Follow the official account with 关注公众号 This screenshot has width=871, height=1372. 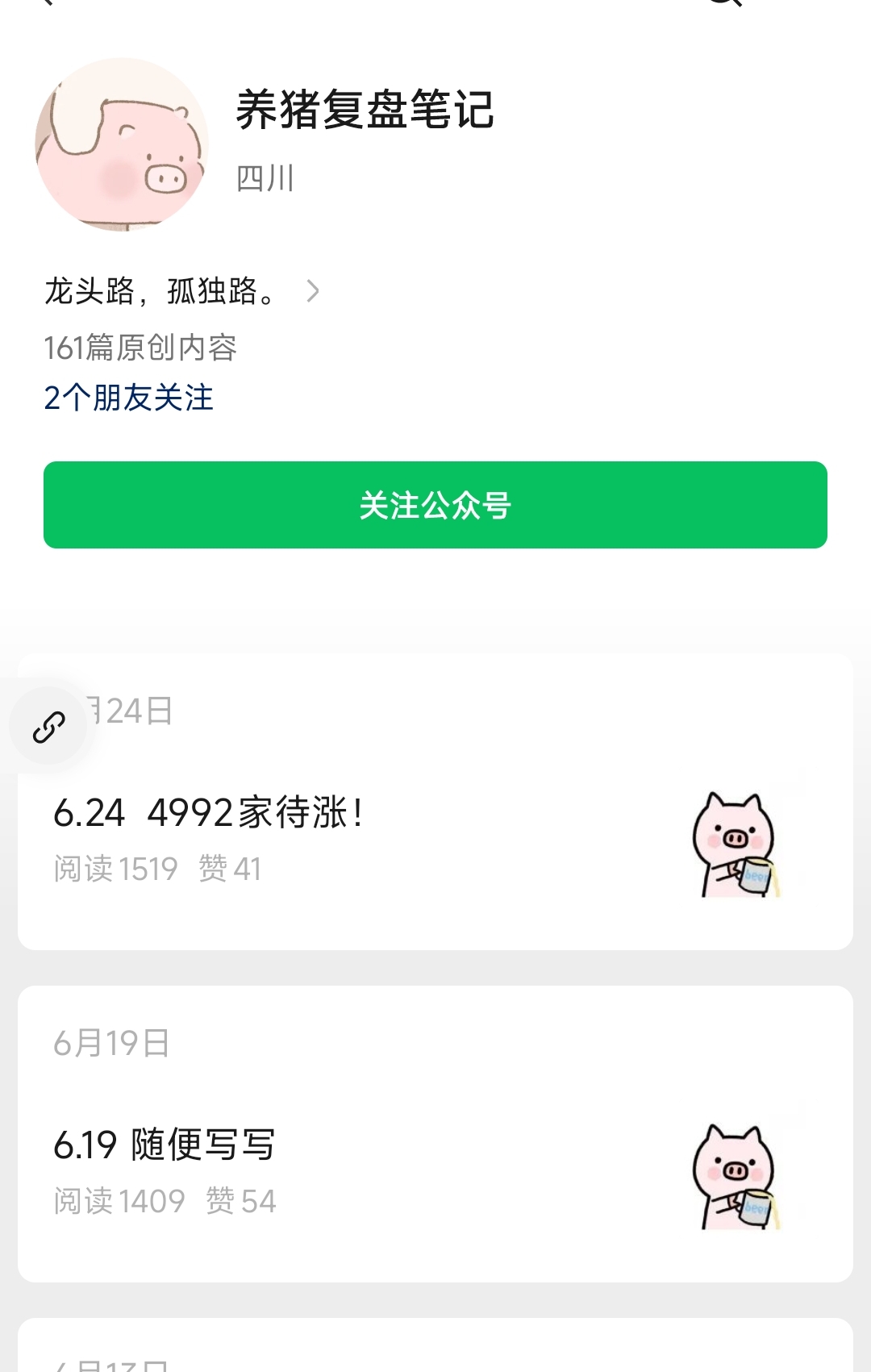point(435,505)
